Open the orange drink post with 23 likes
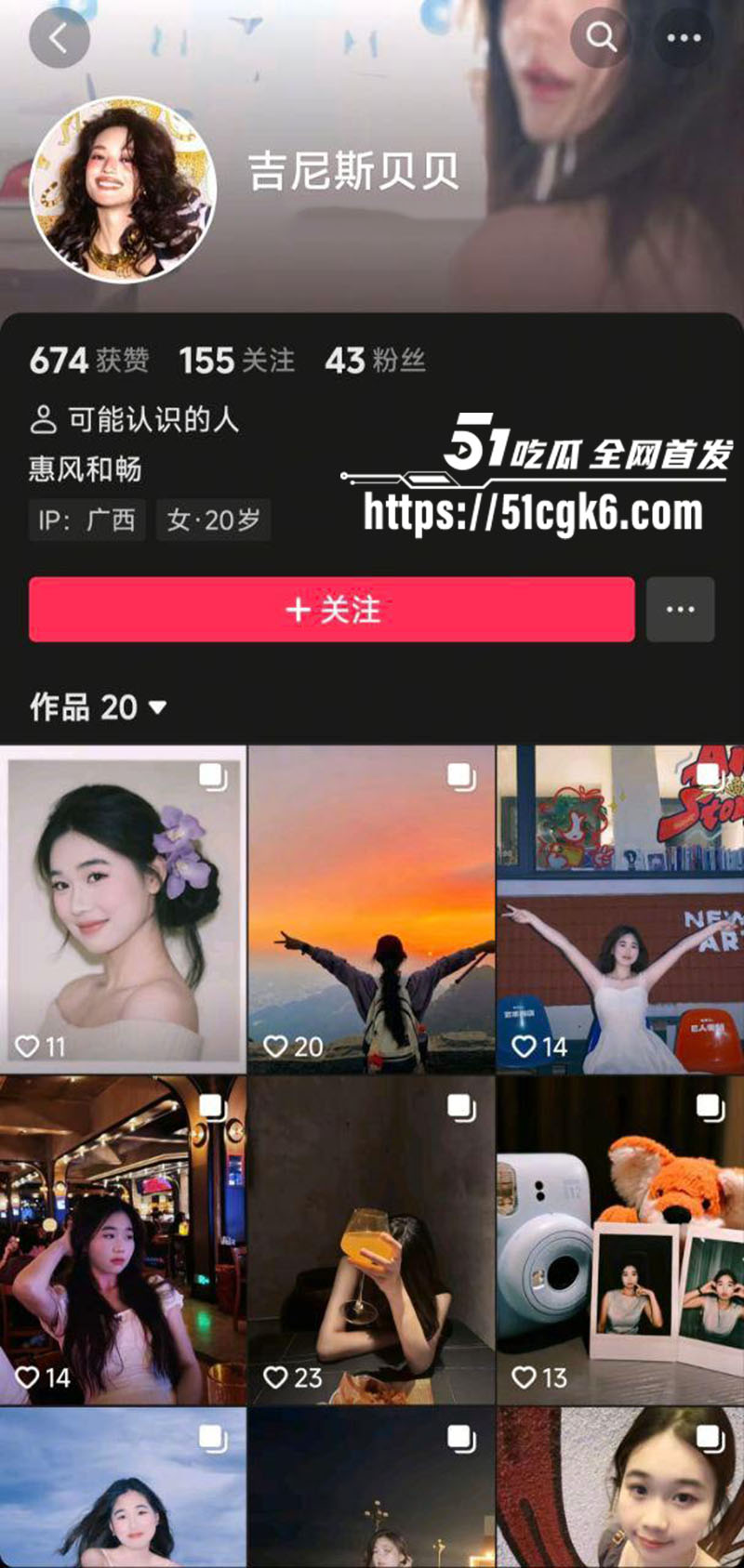Viewport: 744px width, 1568px height. [371, 1240]
